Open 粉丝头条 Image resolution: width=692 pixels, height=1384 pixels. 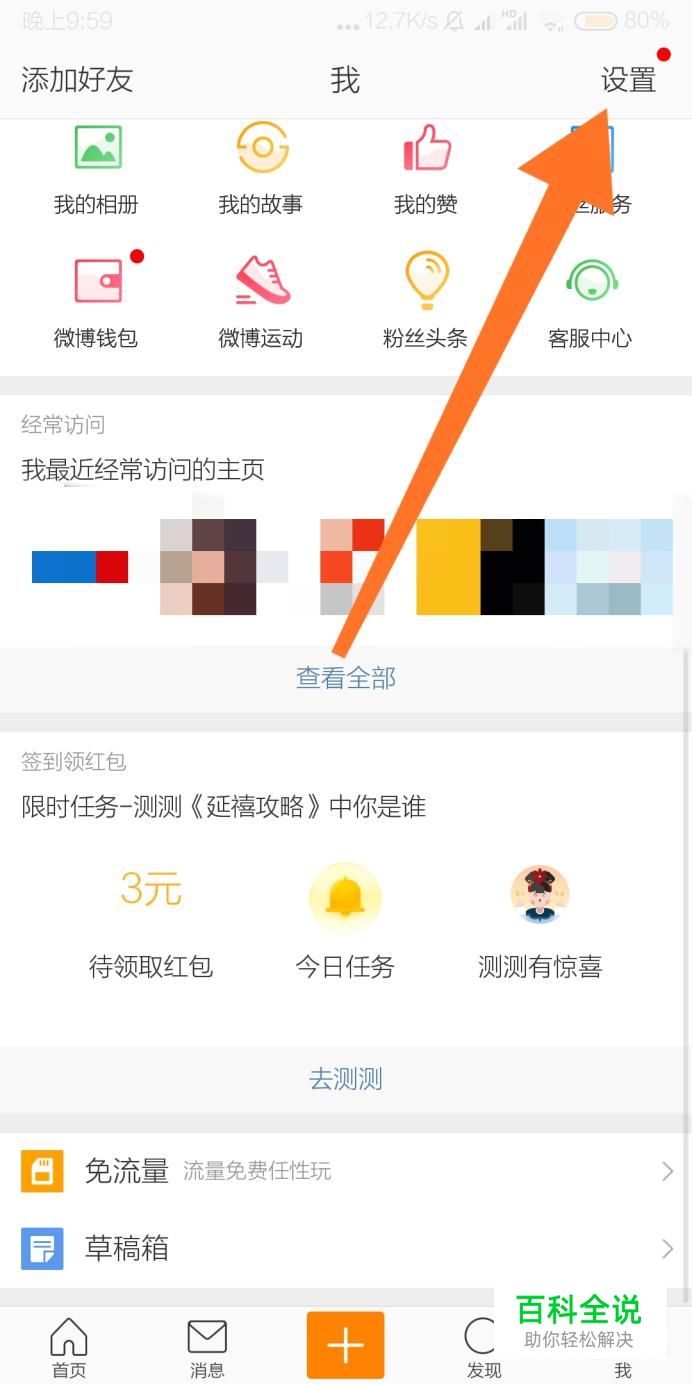tap(426, 300)
